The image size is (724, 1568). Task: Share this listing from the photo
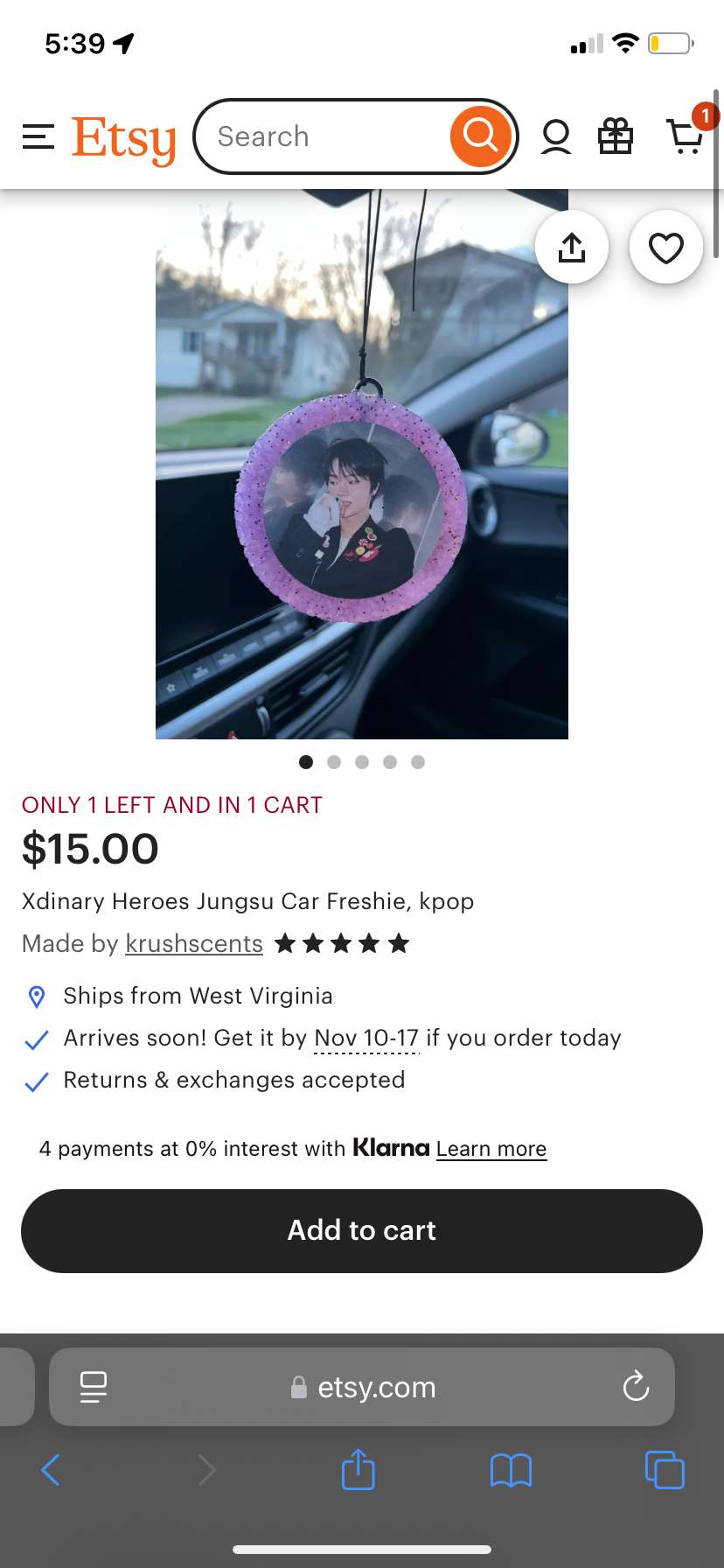click(x=572, y=248)
